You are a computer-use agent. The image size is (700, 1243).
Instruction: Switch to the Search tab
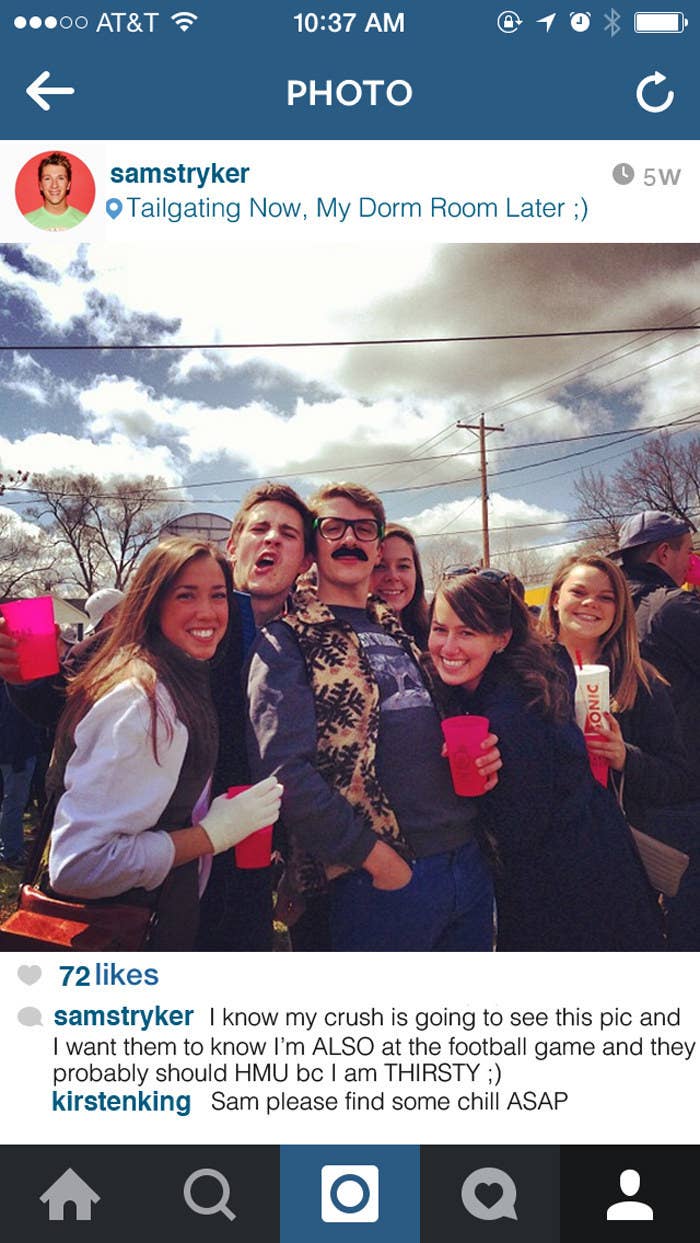point(210,1194)
